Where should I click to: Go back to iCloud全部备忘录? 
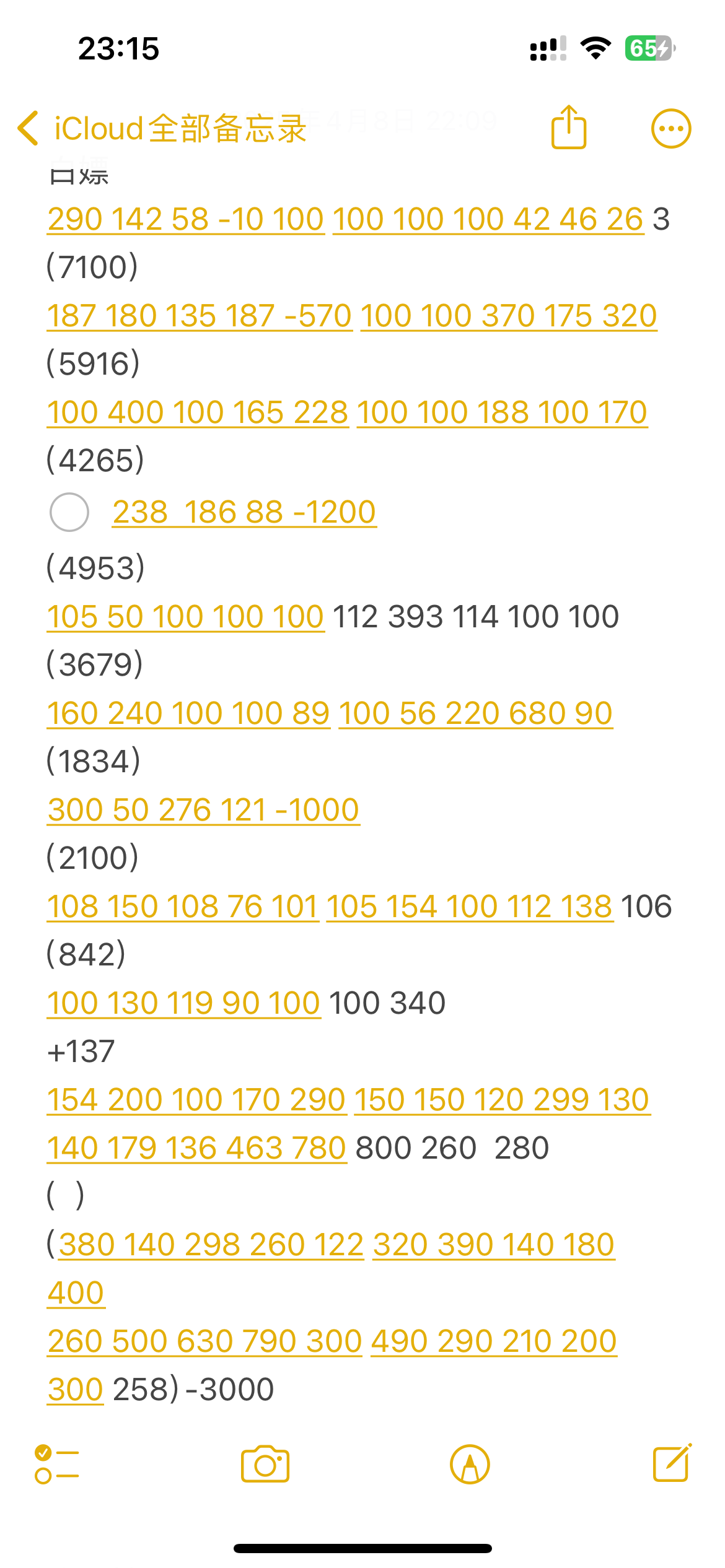[x=162, y=129]
